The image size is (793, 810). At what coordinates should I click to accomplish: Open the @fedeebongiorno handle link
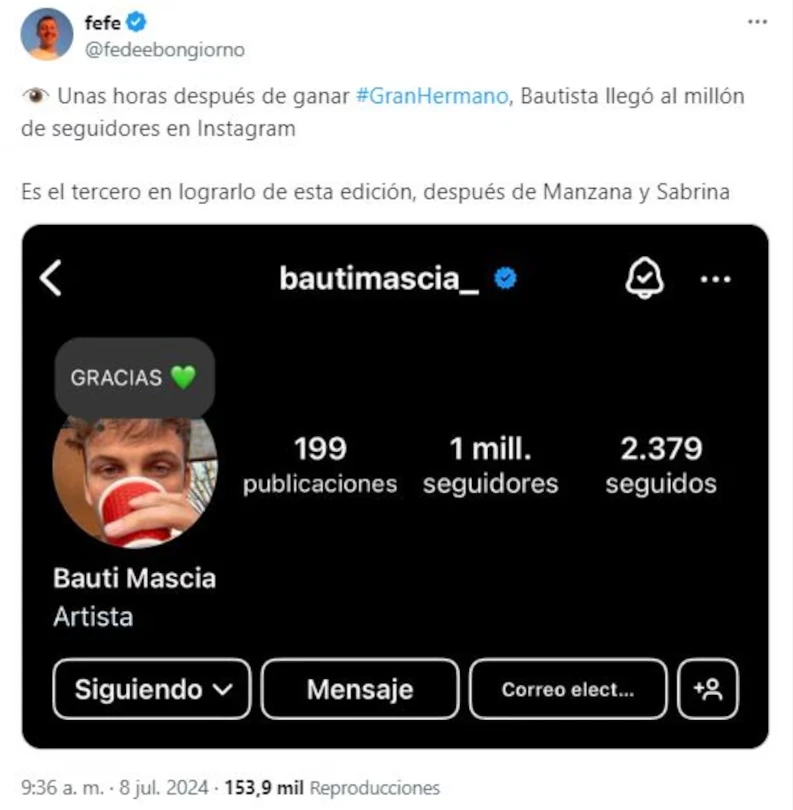pyautogui.click(x=163, y=50)
